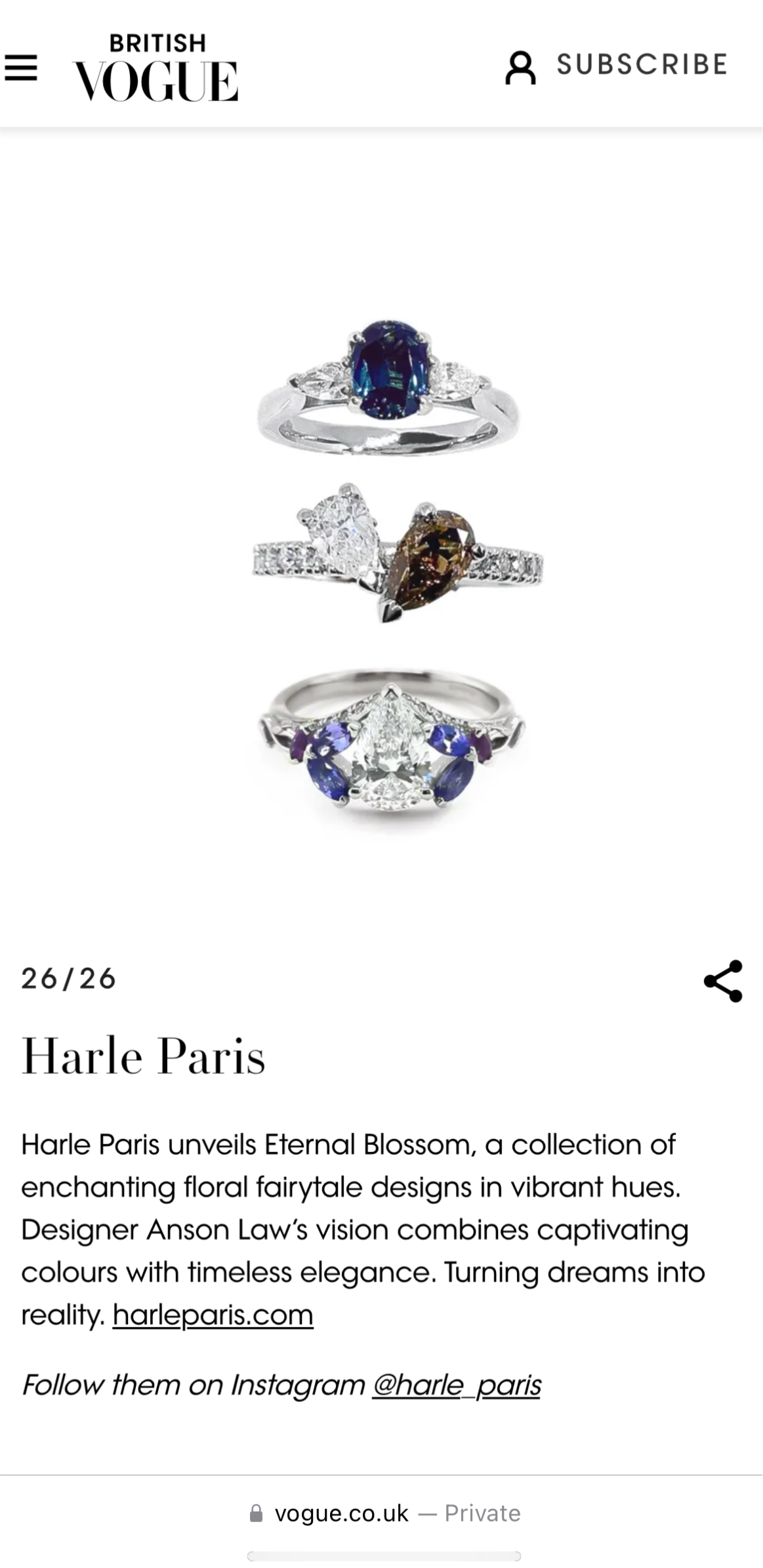The height and width of the screenshot is (1568, 763).
Task: Go to British Vogue homepage logo
Action: [155, 69]
